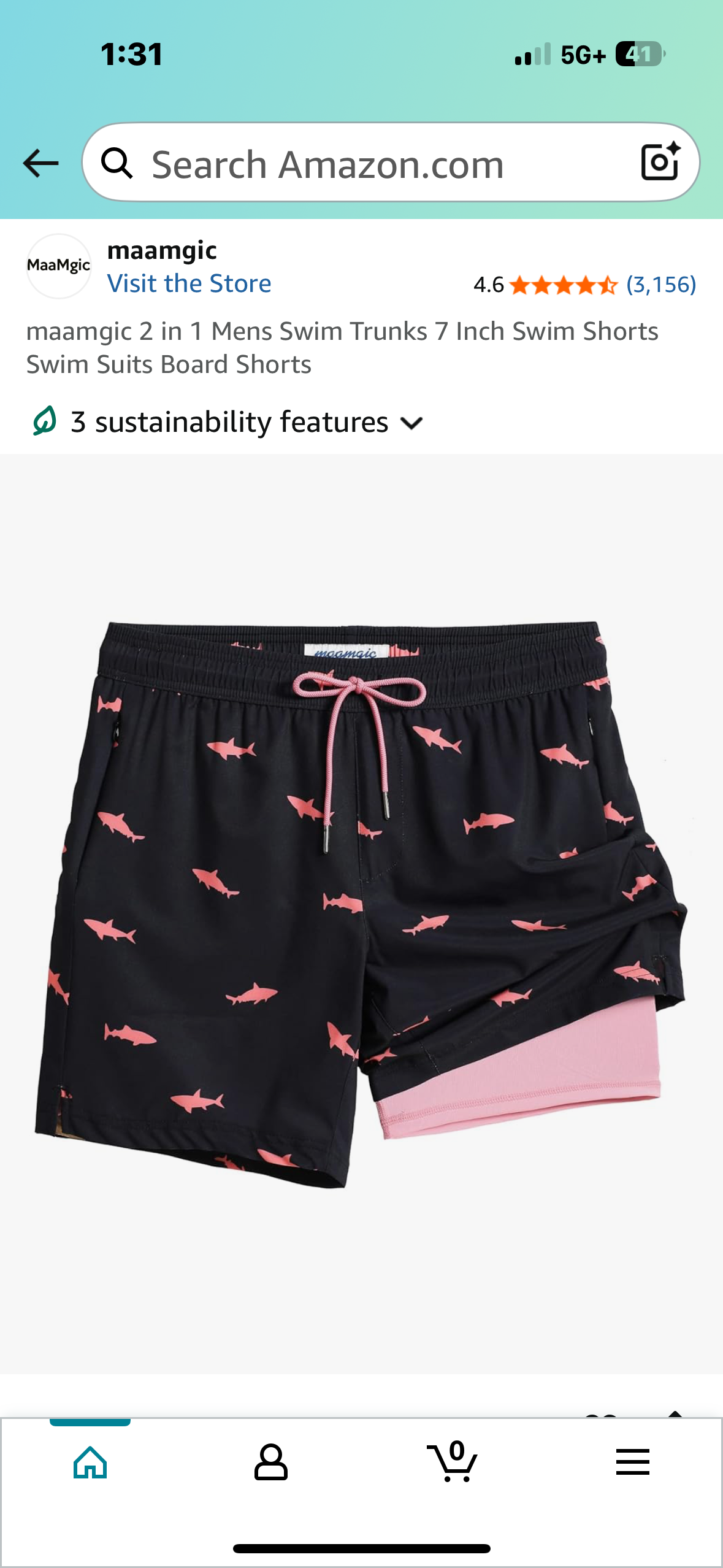This screenshot has width=723, height=1568.
Task: Open the Visit the Store link
Action: point(189,283)
